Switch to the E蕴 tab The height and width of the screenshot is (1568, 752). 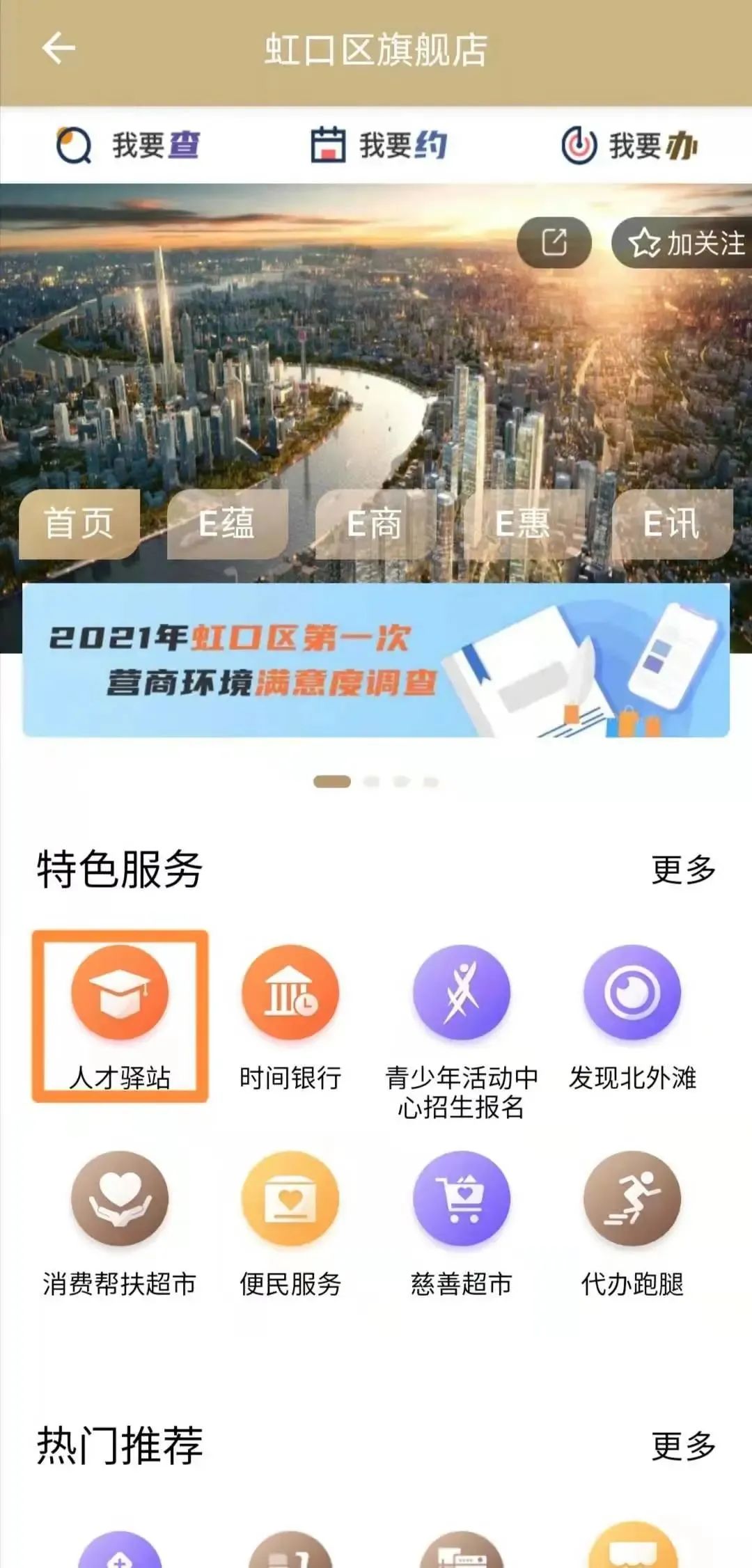coord(227,524)
